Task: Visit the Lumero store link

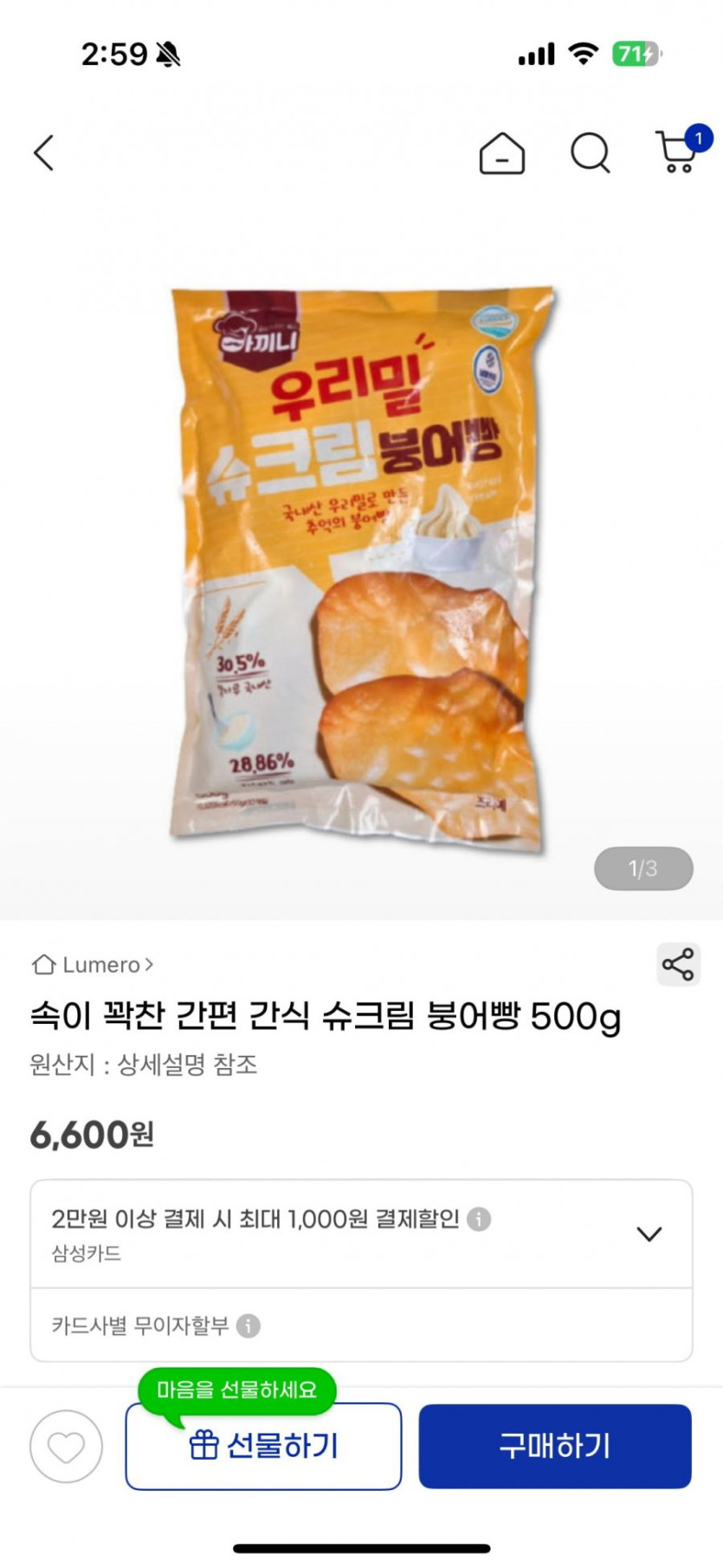Action: tap(94, 964)
